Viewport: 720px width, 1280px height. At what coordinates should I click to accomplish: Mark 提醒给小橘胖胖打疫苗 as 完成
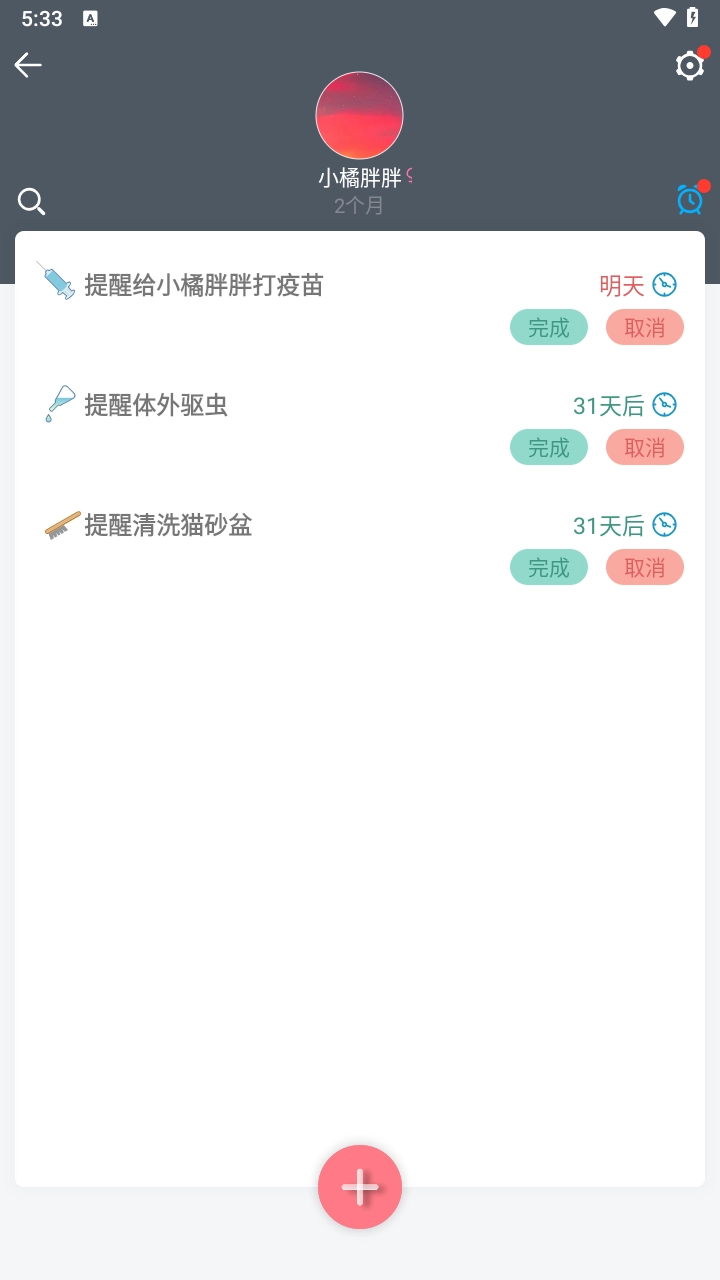coord(548,328)
